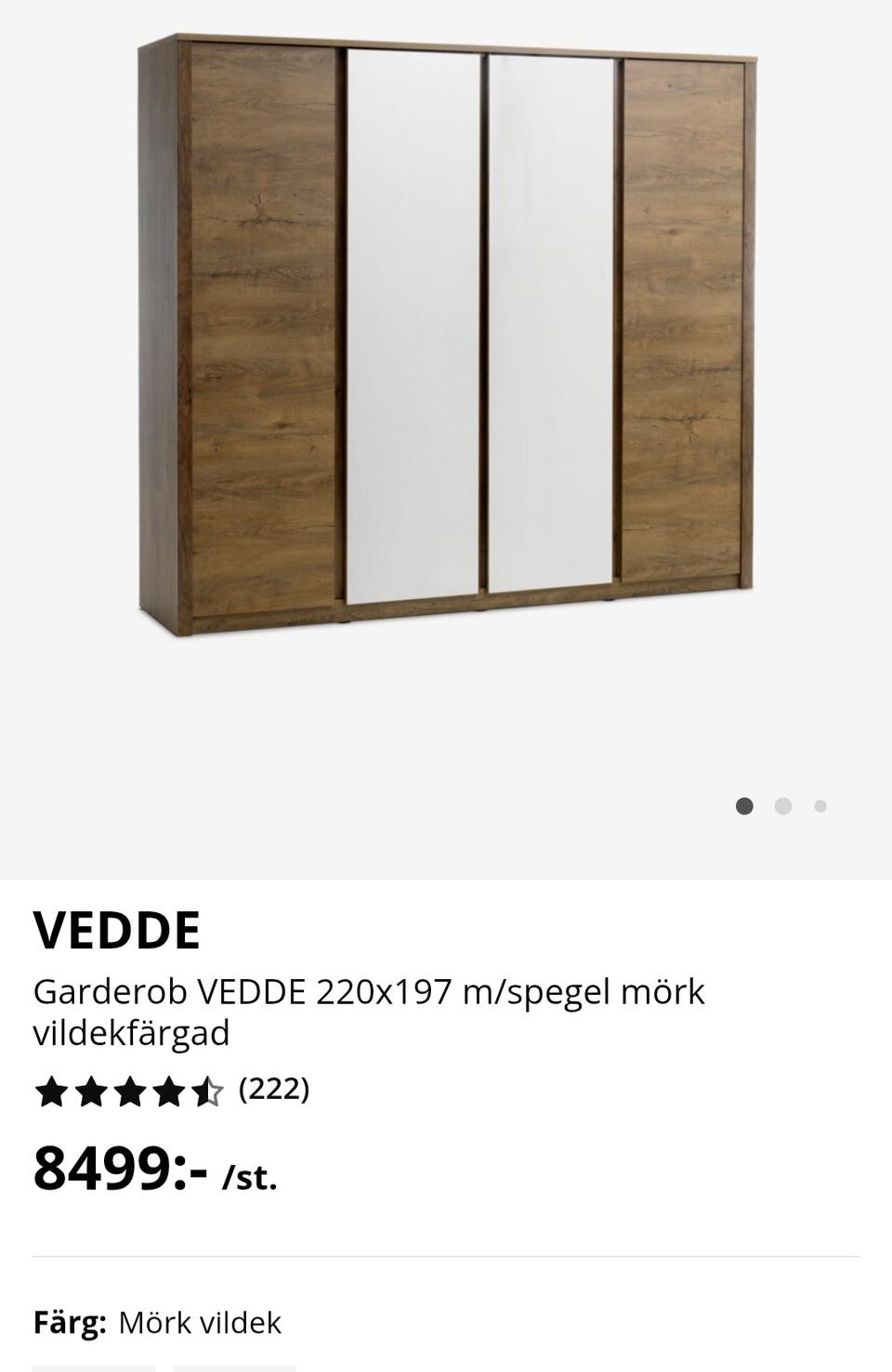
Task: Select the first color swatch under Färg
Action: [x=93, y=1367]
